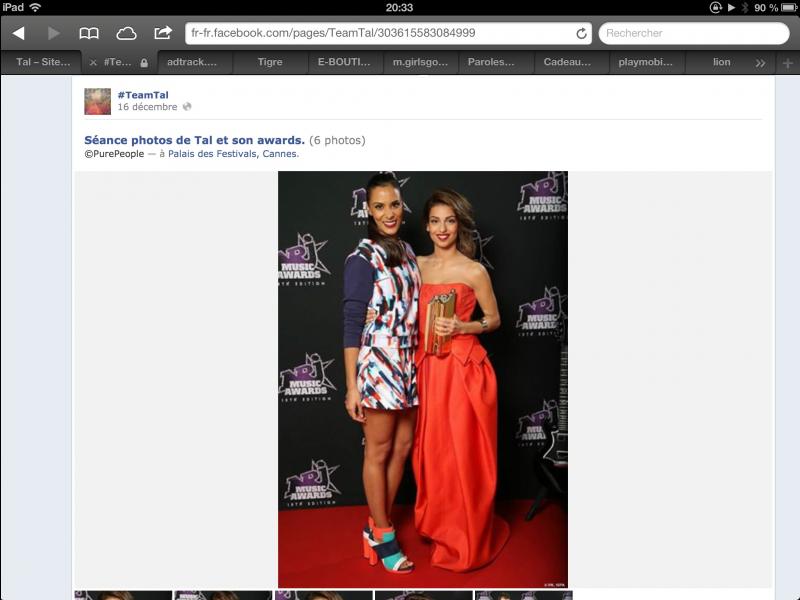This screenshot has height=600, width=800.
Task: Close the #Te... tab
Action: [x=93, y=62]
